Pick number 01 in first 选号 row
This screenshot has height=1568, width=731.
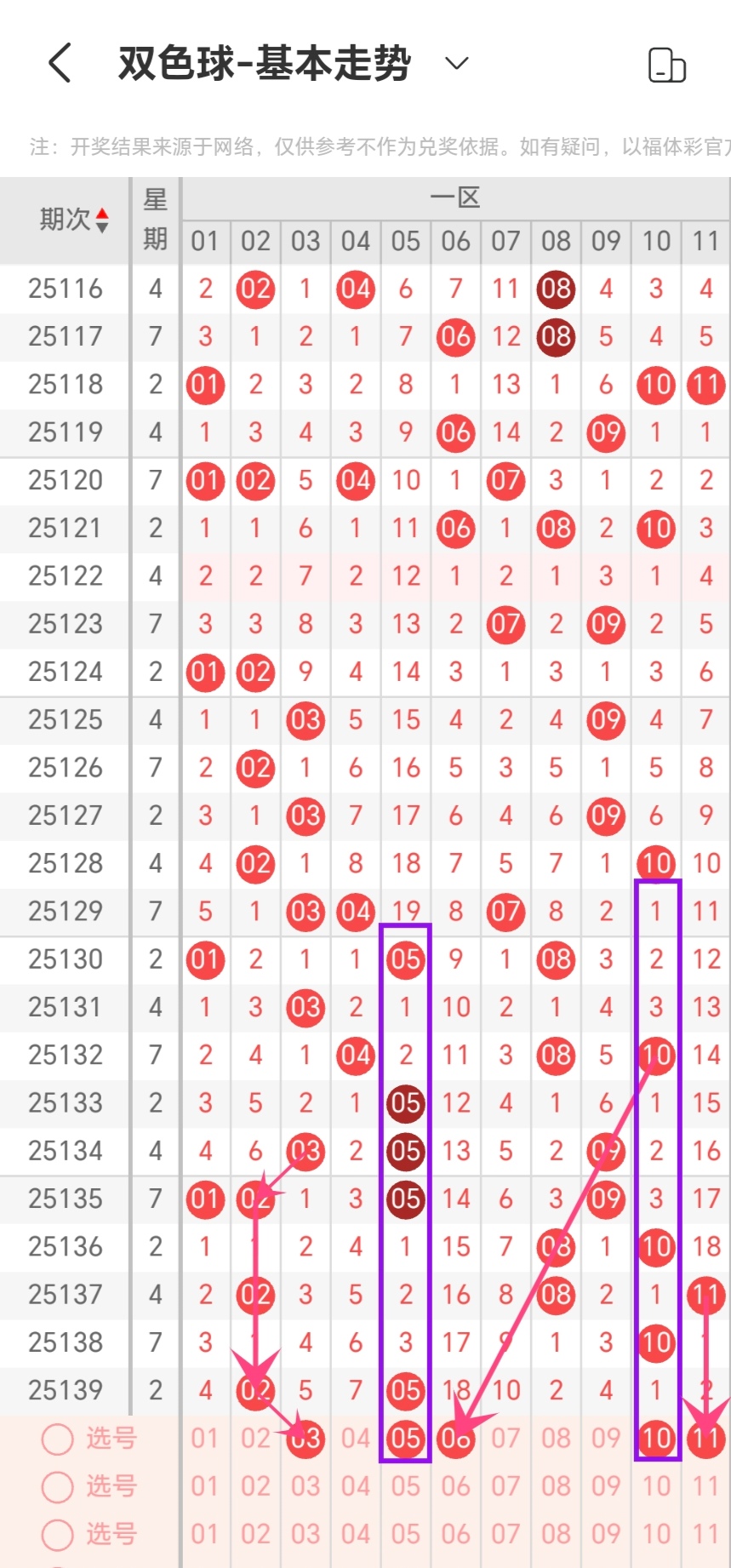point(205,1439)
